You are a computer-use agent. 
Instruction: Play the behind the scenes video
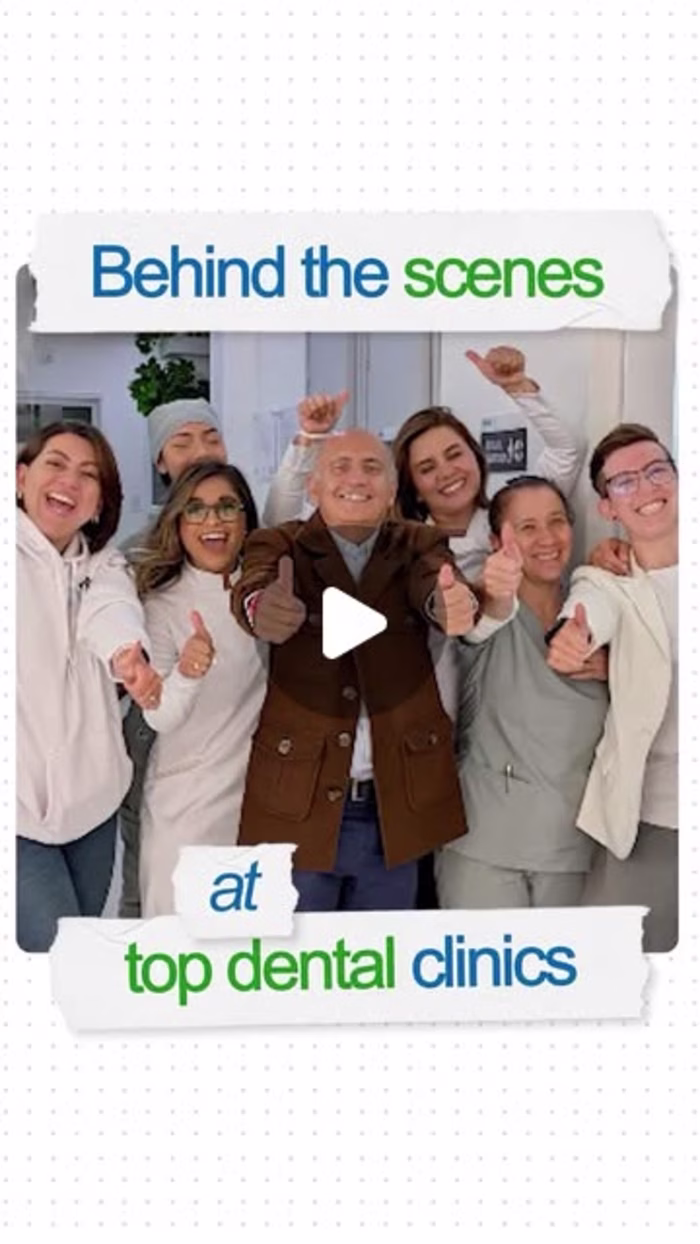[x=352, y=623]
